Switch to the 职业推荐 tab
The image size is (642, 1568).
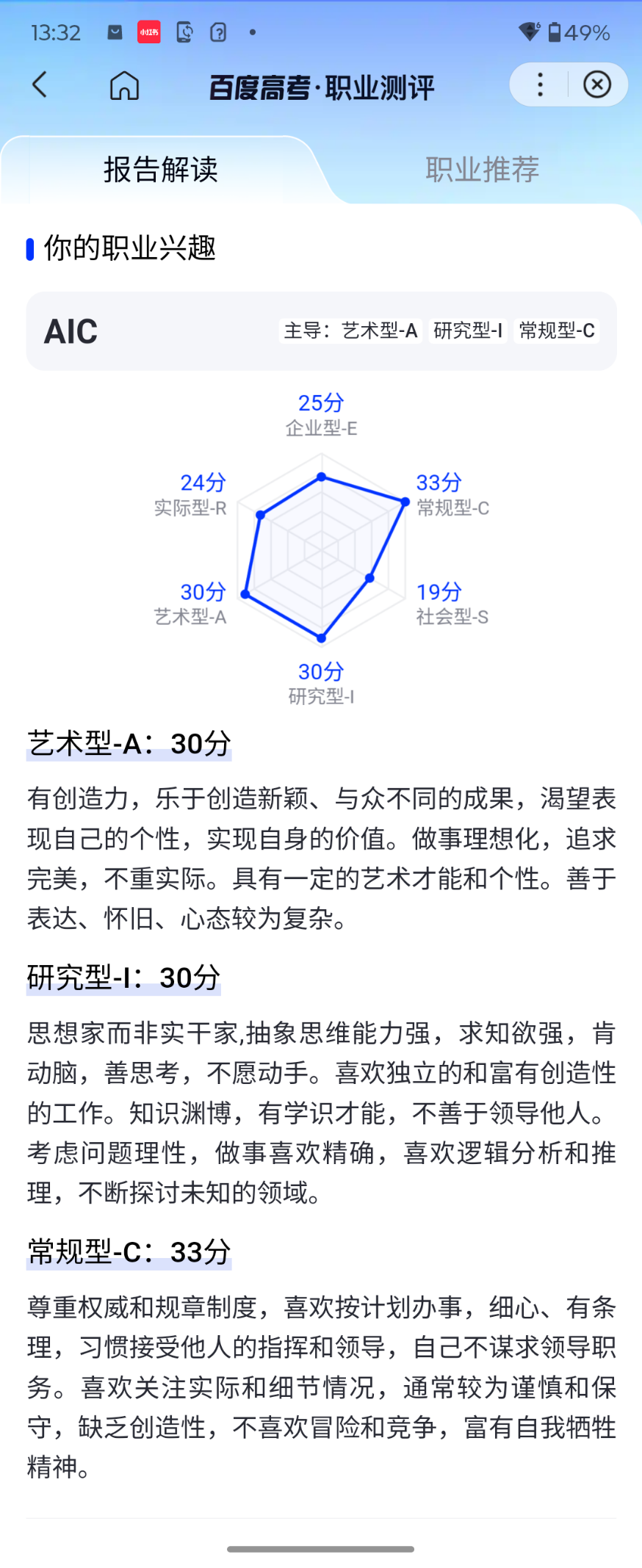482,170
